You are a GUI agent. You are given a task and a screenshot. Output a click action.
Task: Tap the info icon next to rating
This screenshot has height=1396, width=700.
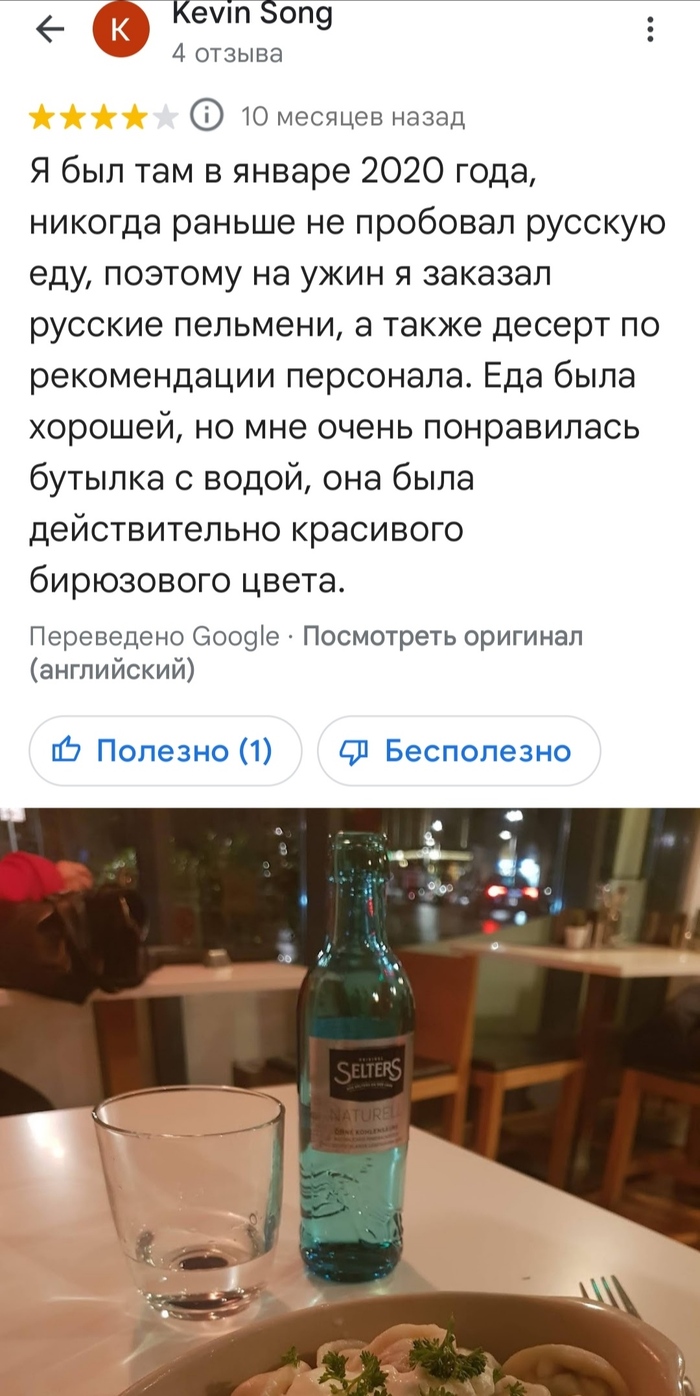(205, 117)
